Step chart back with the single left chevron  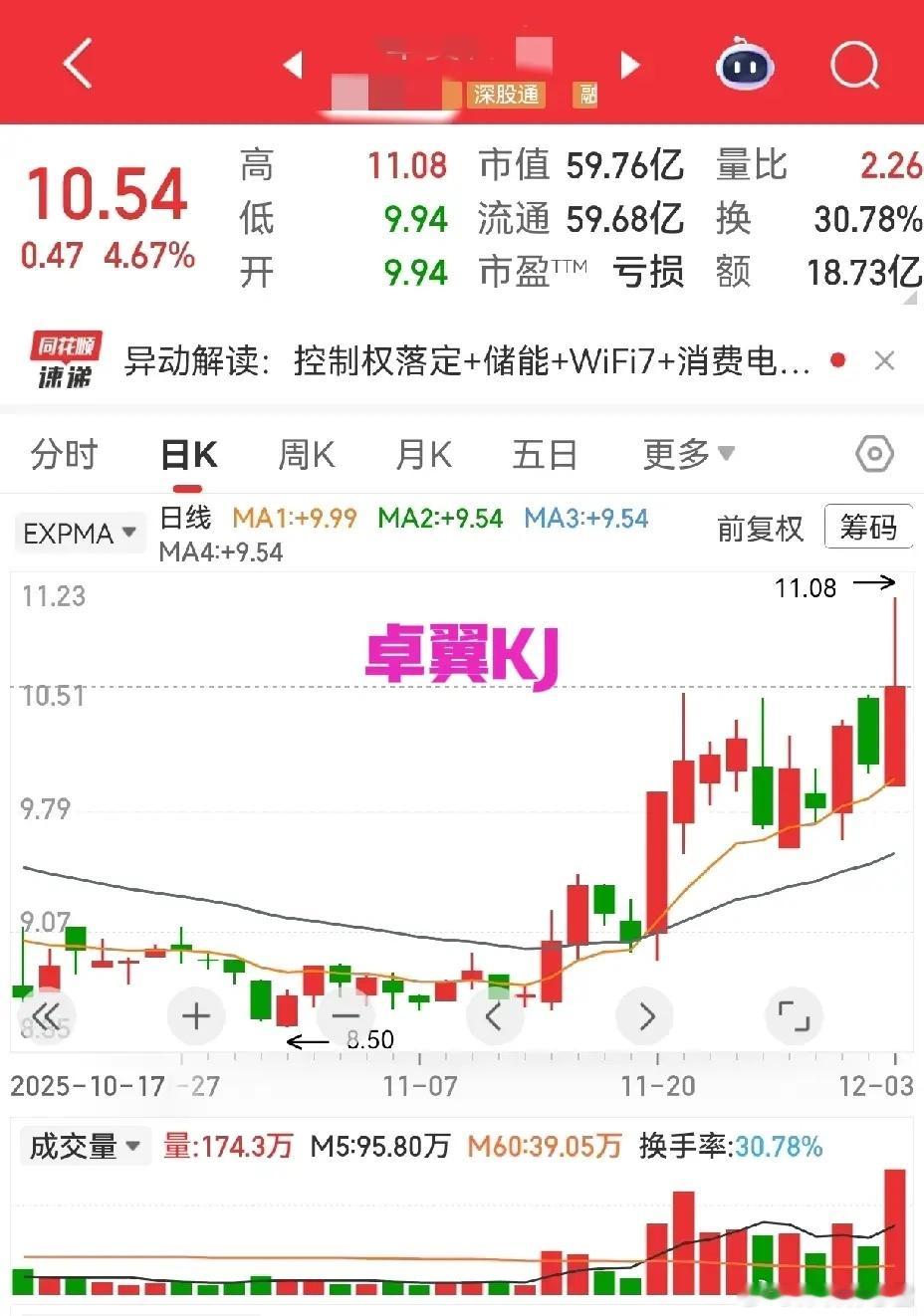click(x=495, y=1016)
